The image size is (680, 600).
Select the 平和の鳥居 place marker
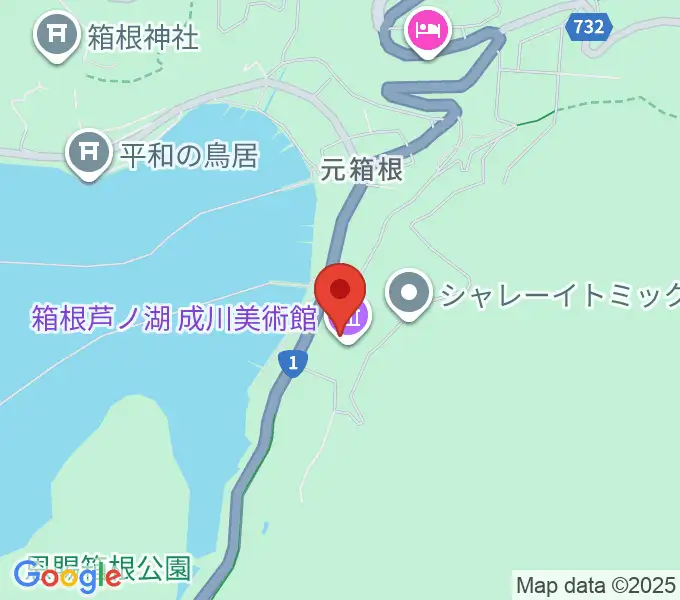pos(89,153)
